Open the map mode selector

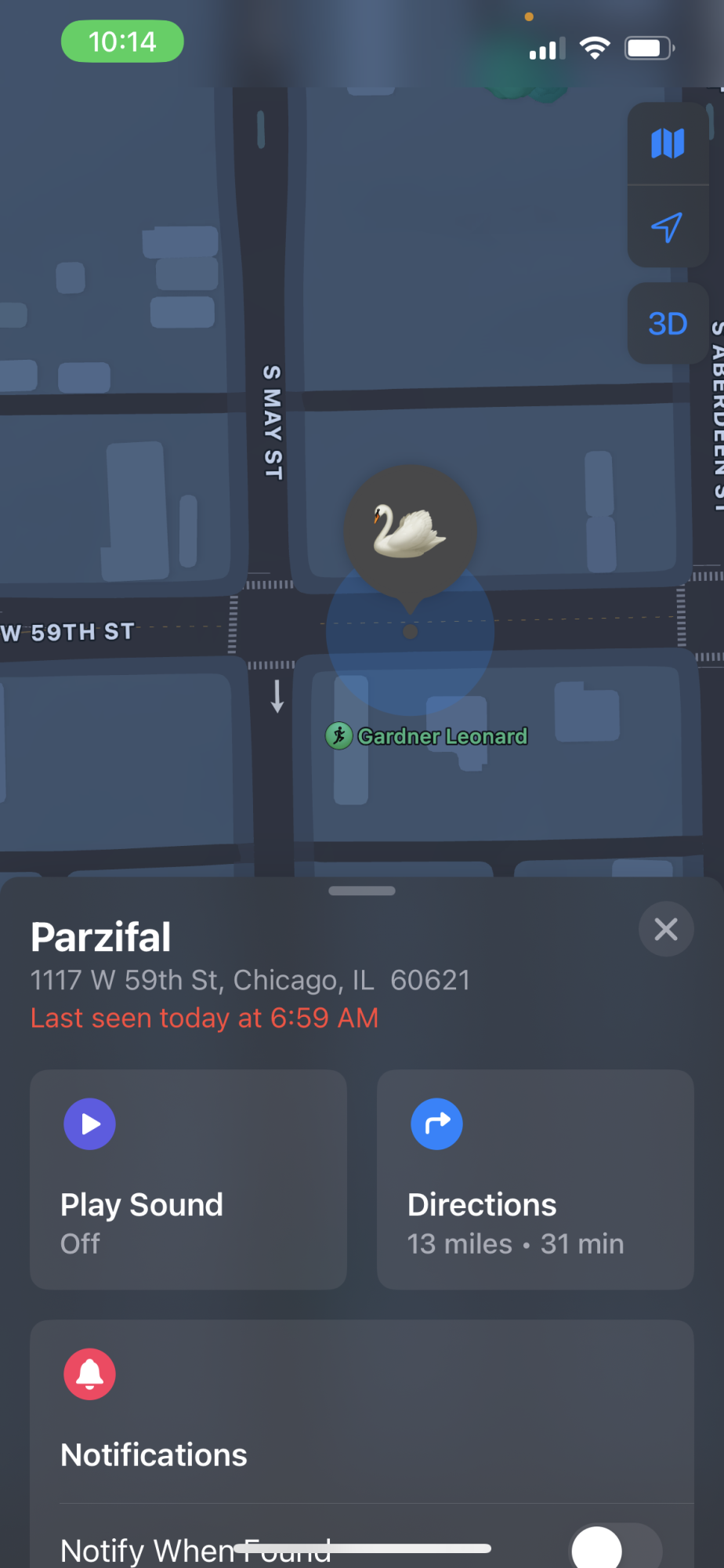[668, 144]
